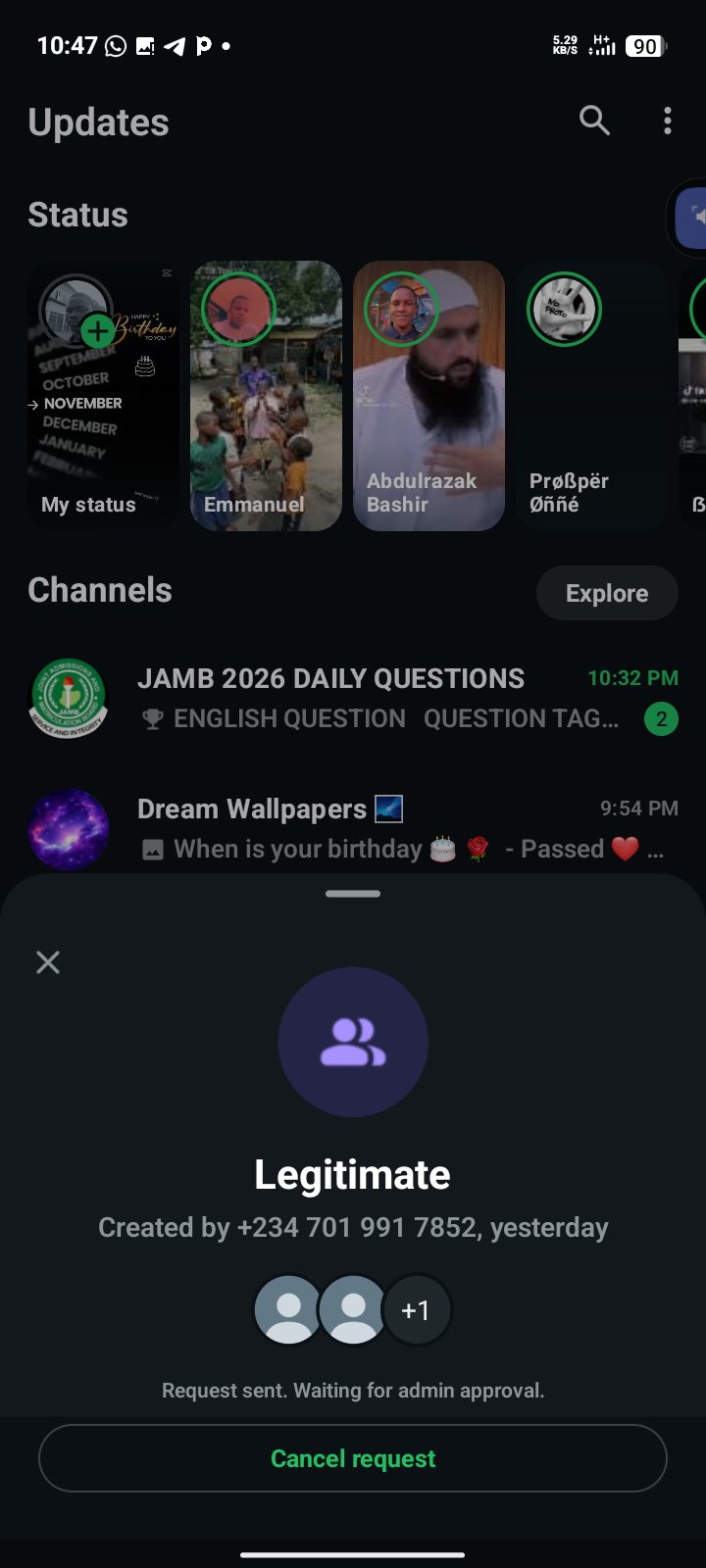
Task: Add to My status
Action: pyautogui.click(x=97, y=330)
